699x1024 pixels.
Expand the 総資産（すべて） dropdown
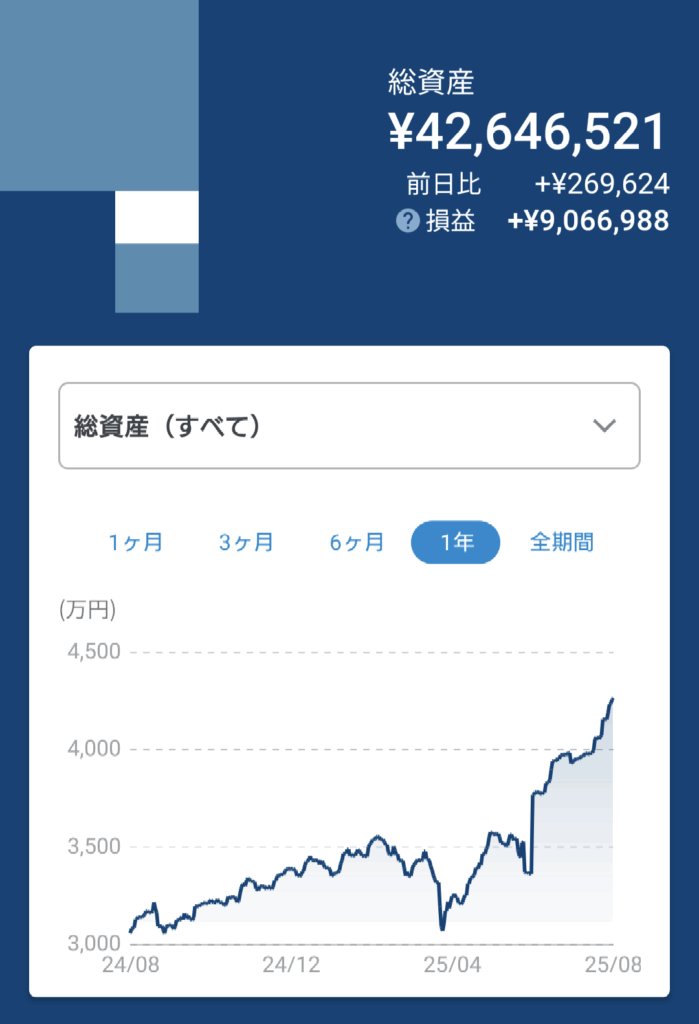(x=349, y=426)
